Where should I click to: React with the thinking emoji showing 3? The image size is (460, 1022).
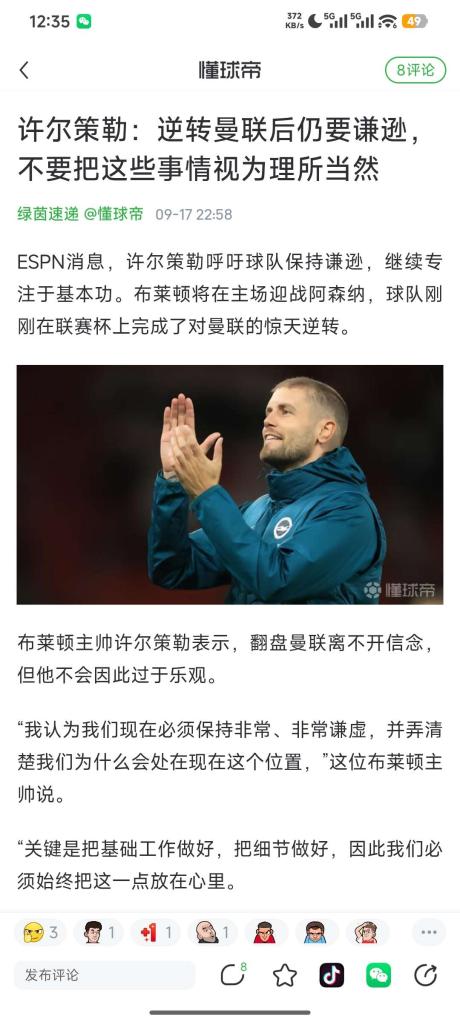(x=40, y=933)
